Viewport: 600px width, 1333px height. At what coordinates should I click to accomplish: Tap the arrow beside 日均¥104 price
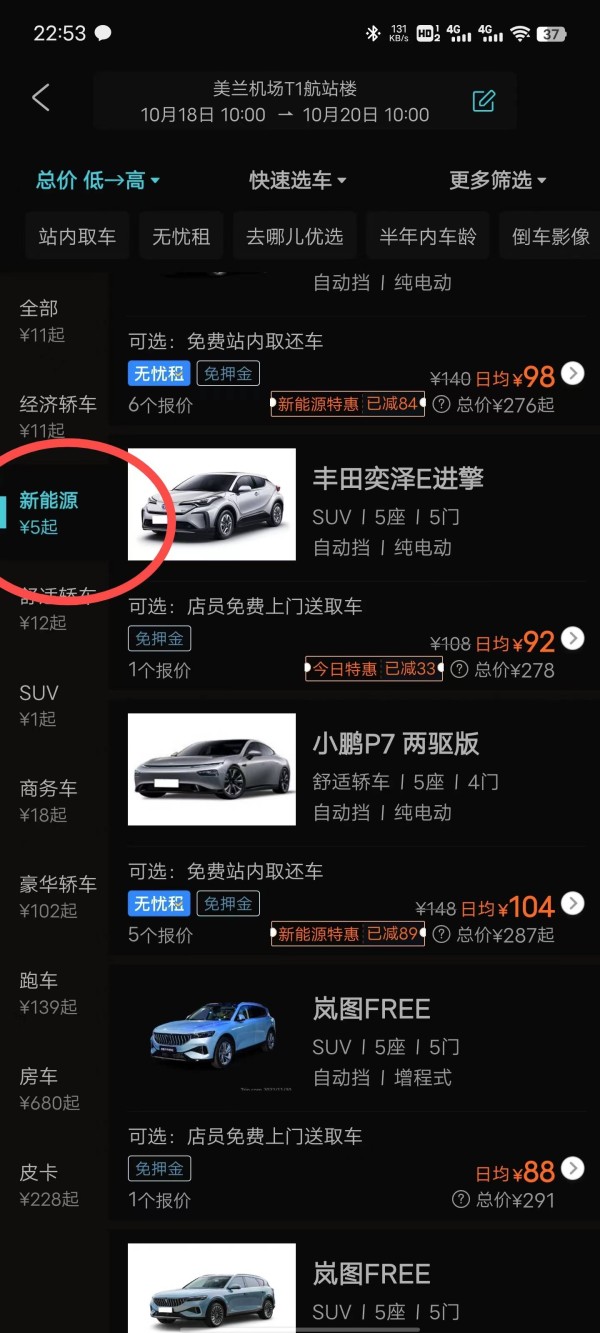(x=572, y=904)
